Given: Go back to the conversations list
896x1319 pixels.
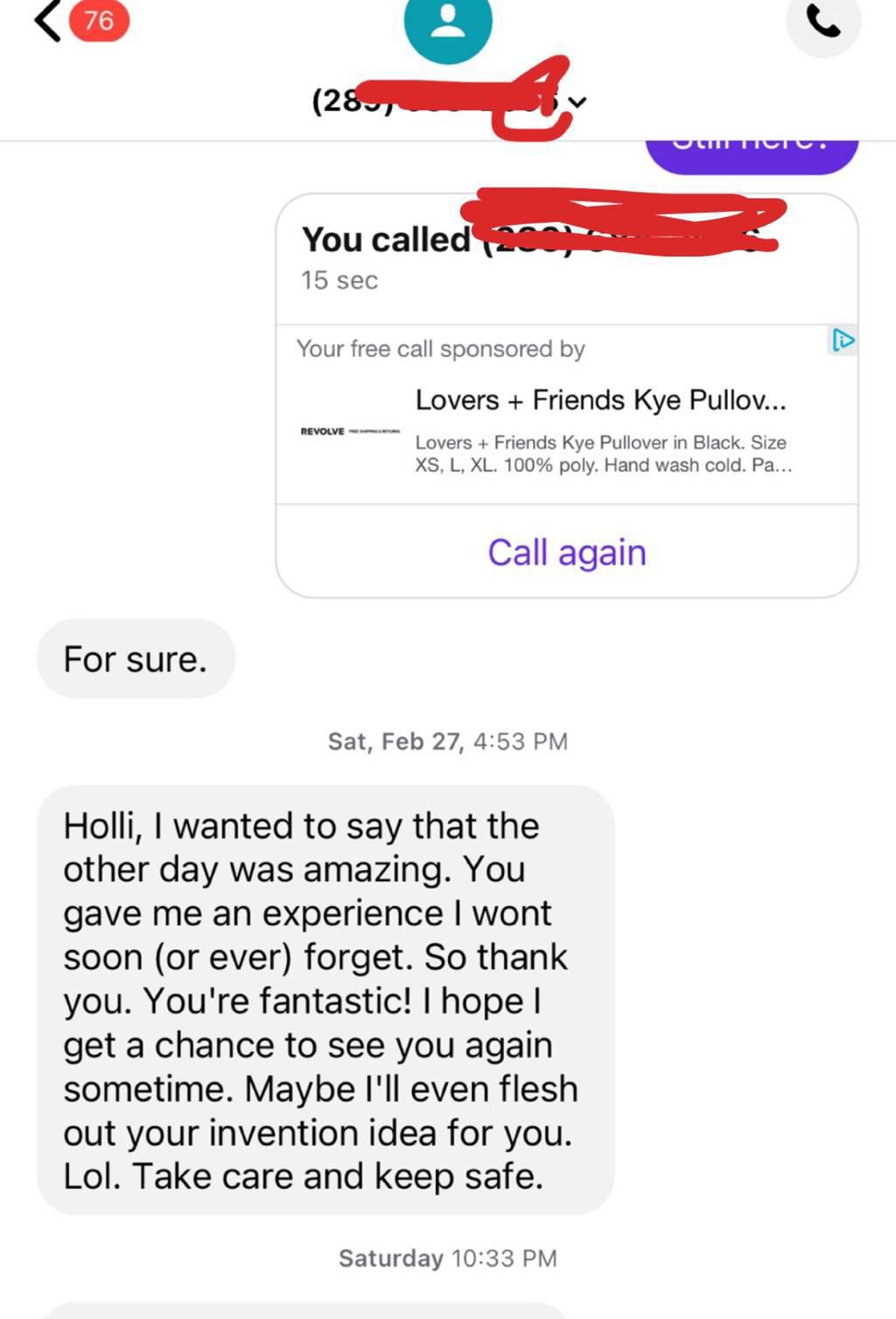Looking at the screenshot, I should [x=48, y=21].
